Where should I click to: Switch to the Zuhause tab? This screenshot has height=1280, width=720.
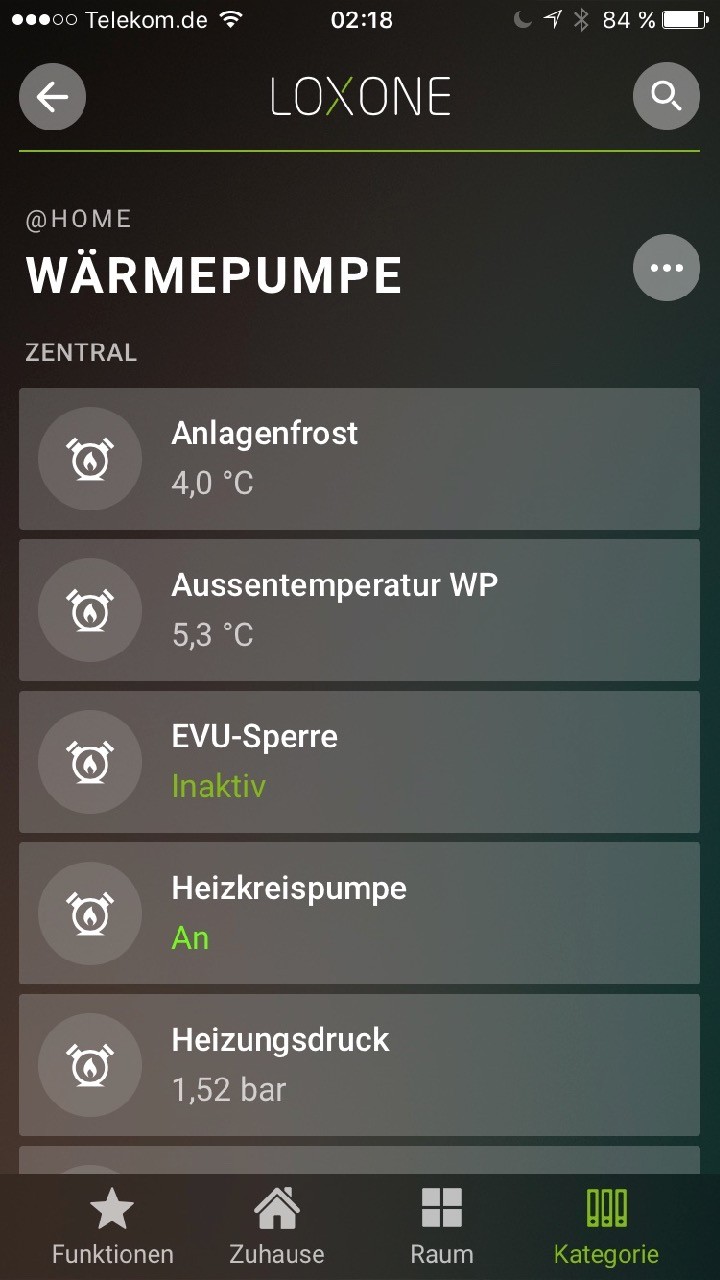pyautogui.click(x=277, y=1228)
